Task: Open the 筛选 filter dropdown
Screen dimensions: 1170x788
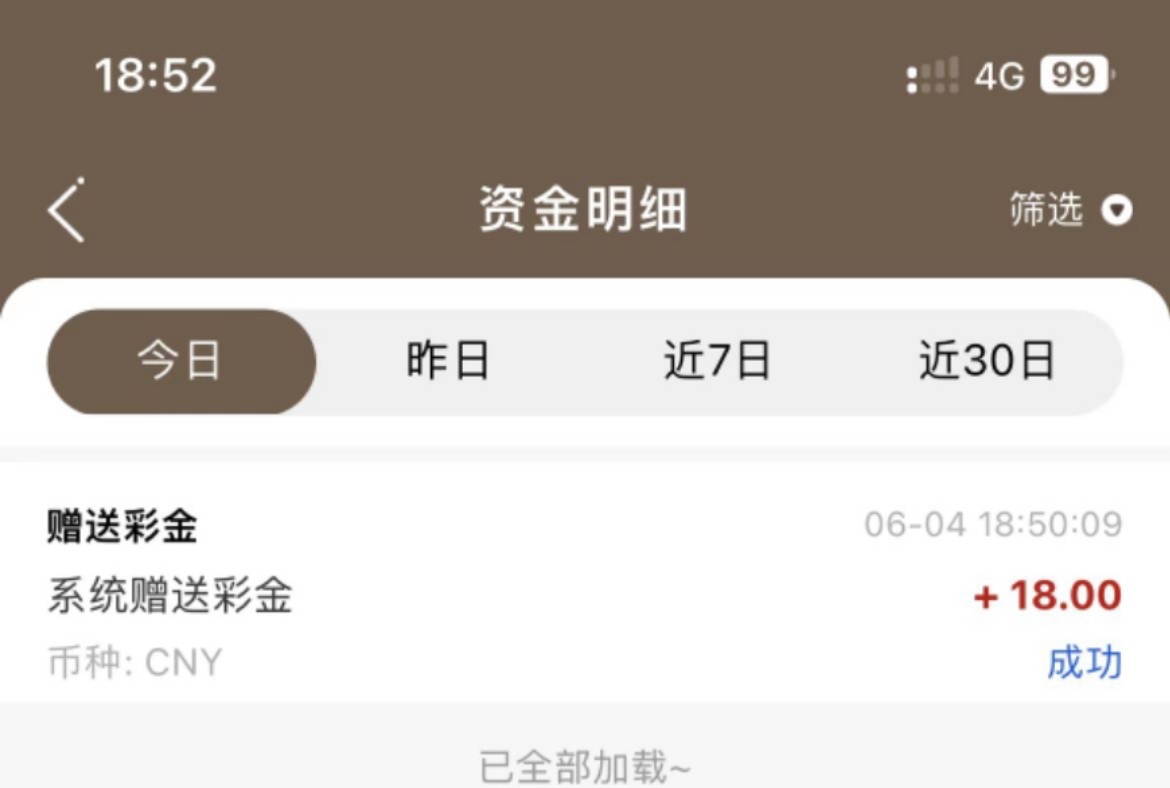Action: [1070, 211]
